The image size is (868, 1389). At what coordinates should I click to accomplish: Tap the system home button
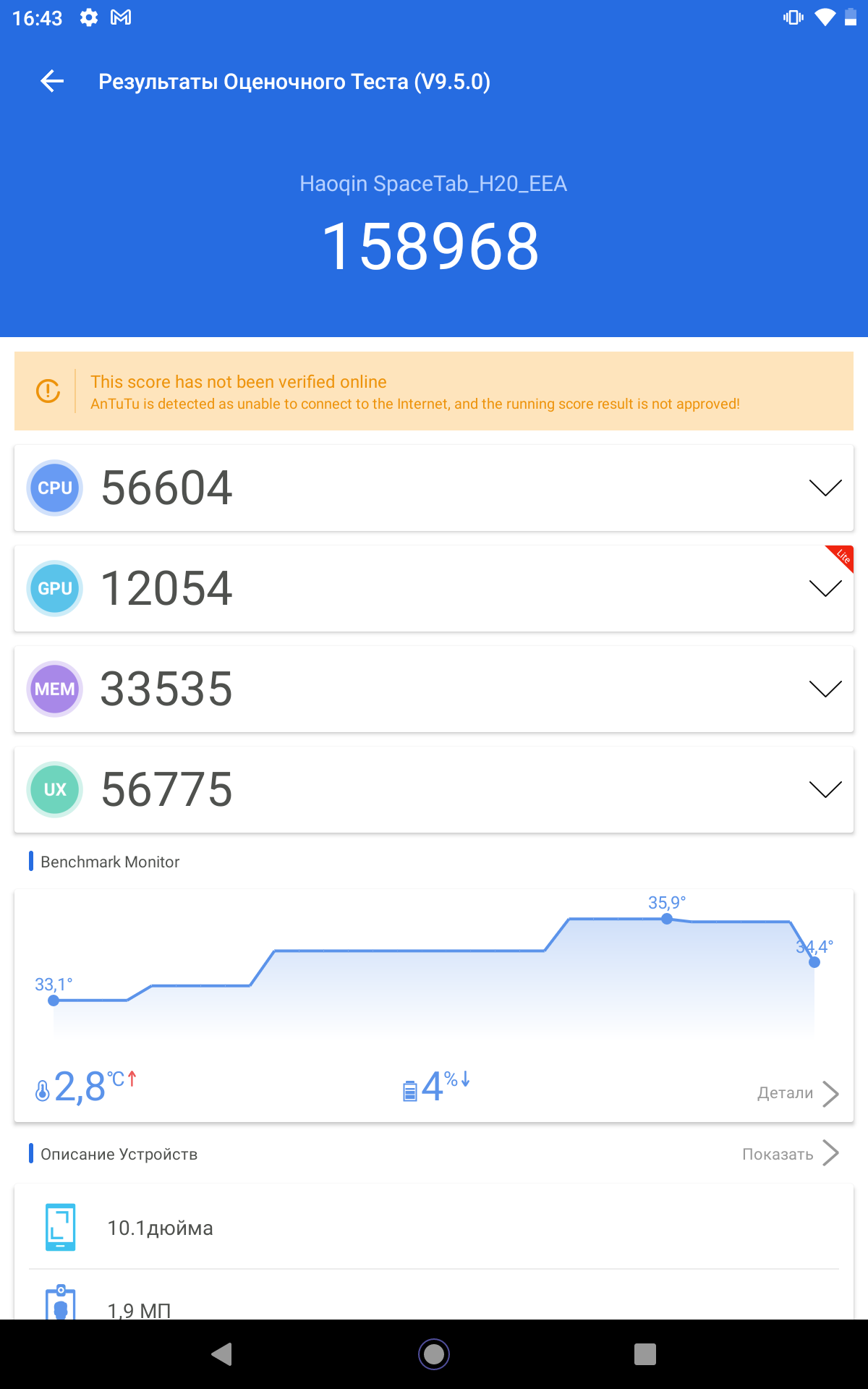(x=434, y=1354)
